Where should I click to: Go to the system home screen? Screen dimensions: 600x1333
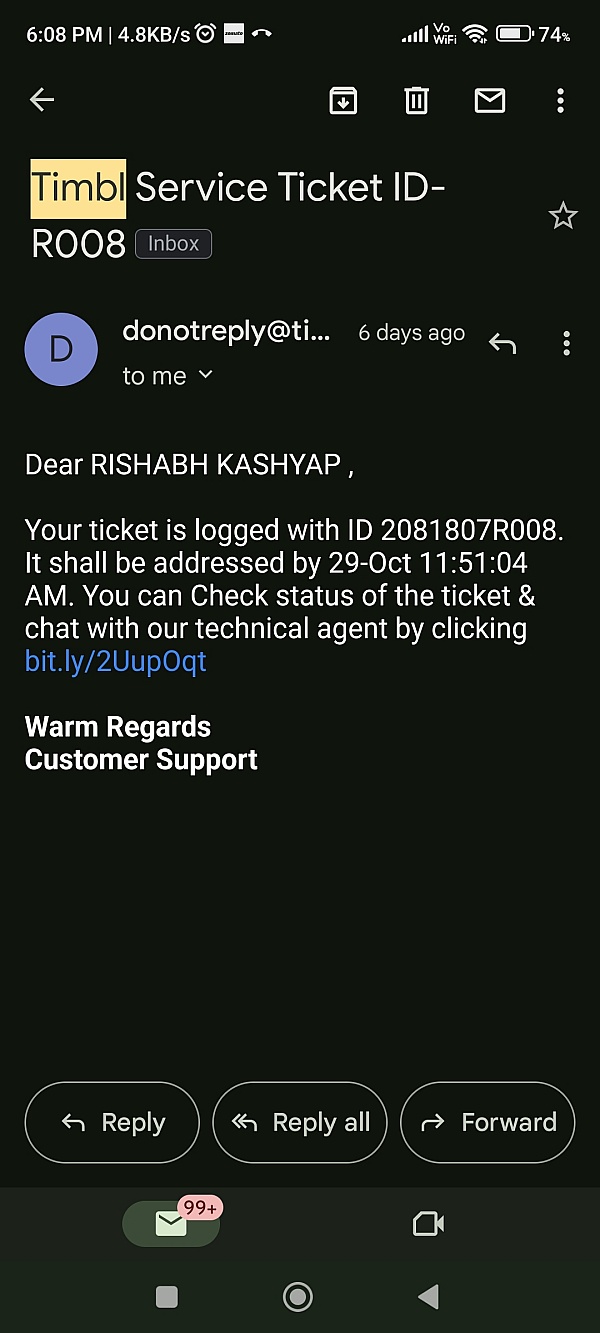[x=298, y=1297]
